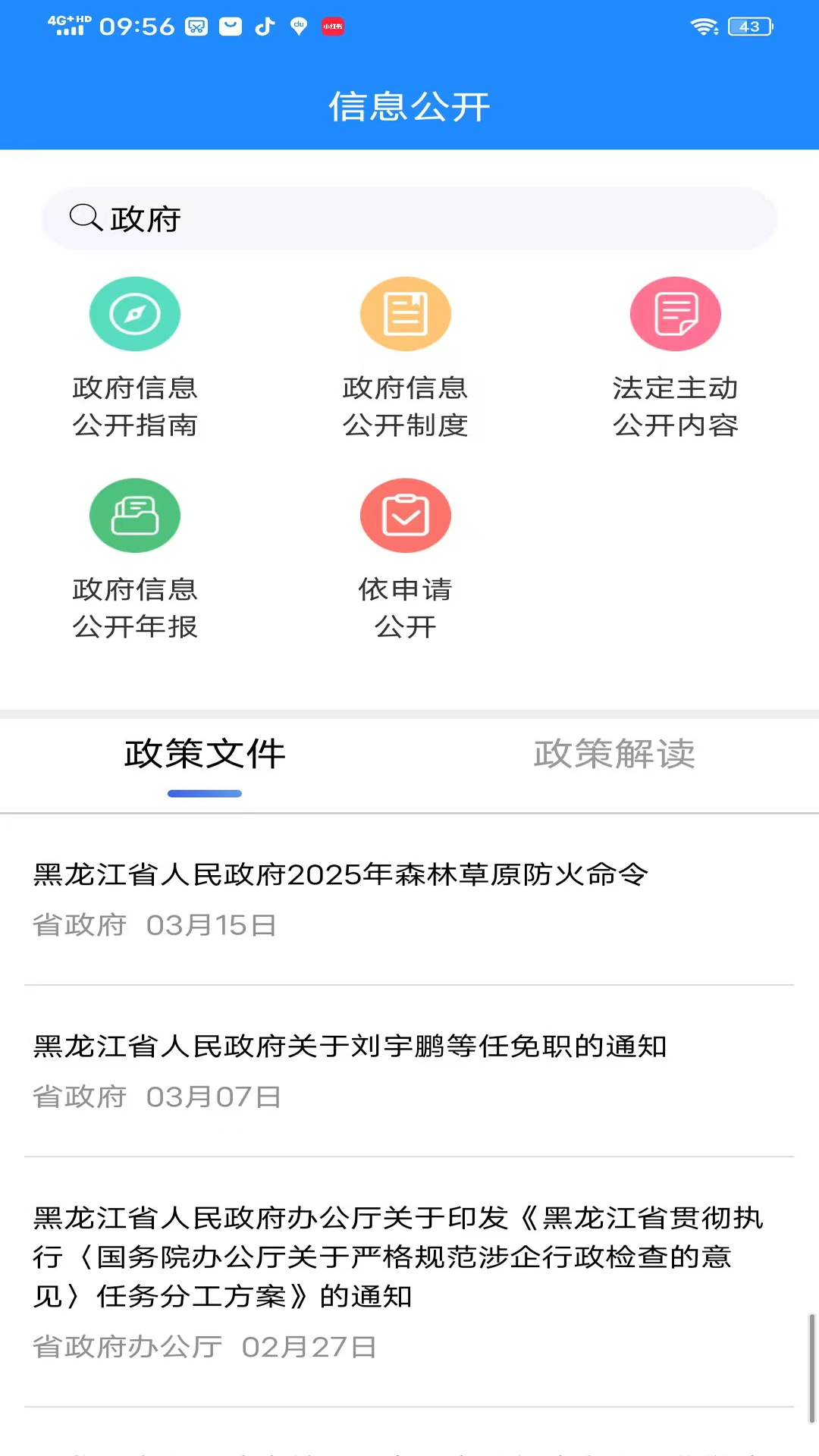This screenshot has width=819, height=1456.
Task: Open 政府信息公开年报
Action: point(135,560)
